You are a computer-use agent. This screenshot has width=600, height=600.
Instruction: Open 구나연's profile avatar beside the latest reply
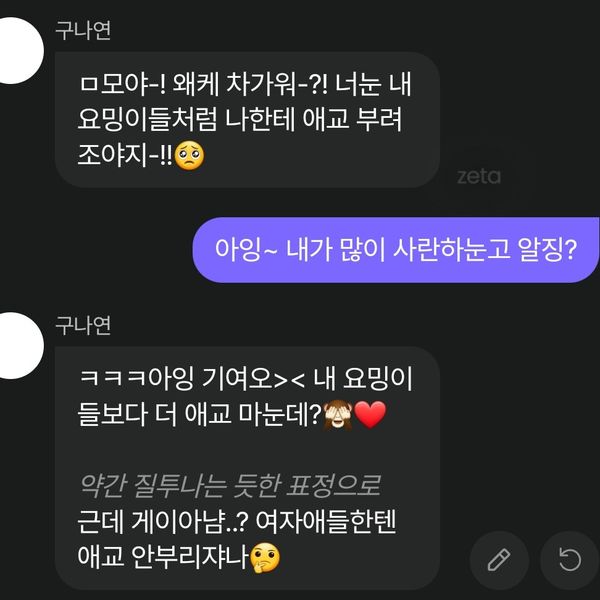[x=21, y=338]
